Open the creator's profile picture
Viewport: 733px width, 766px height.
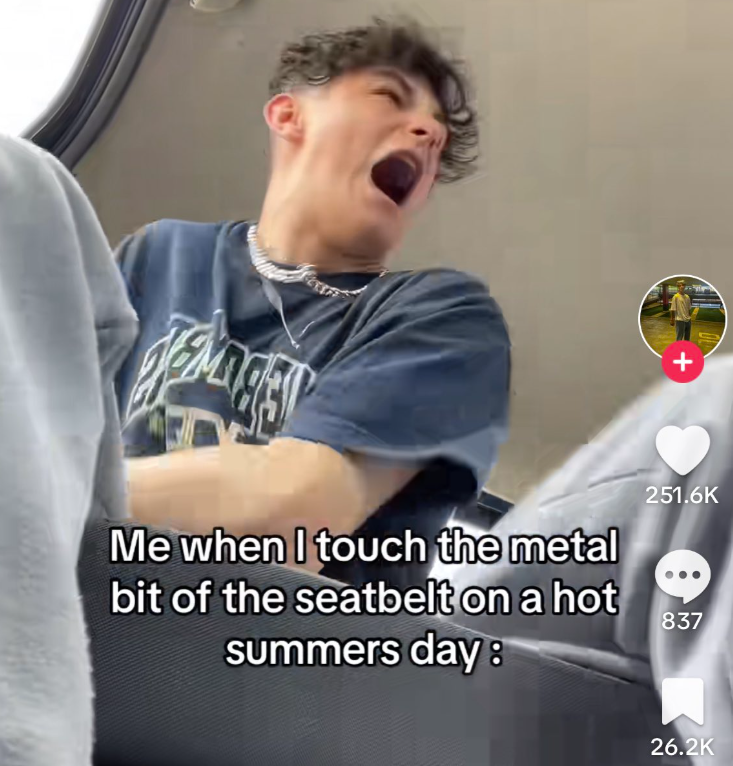pyautogui.click(x=682, y=315)
